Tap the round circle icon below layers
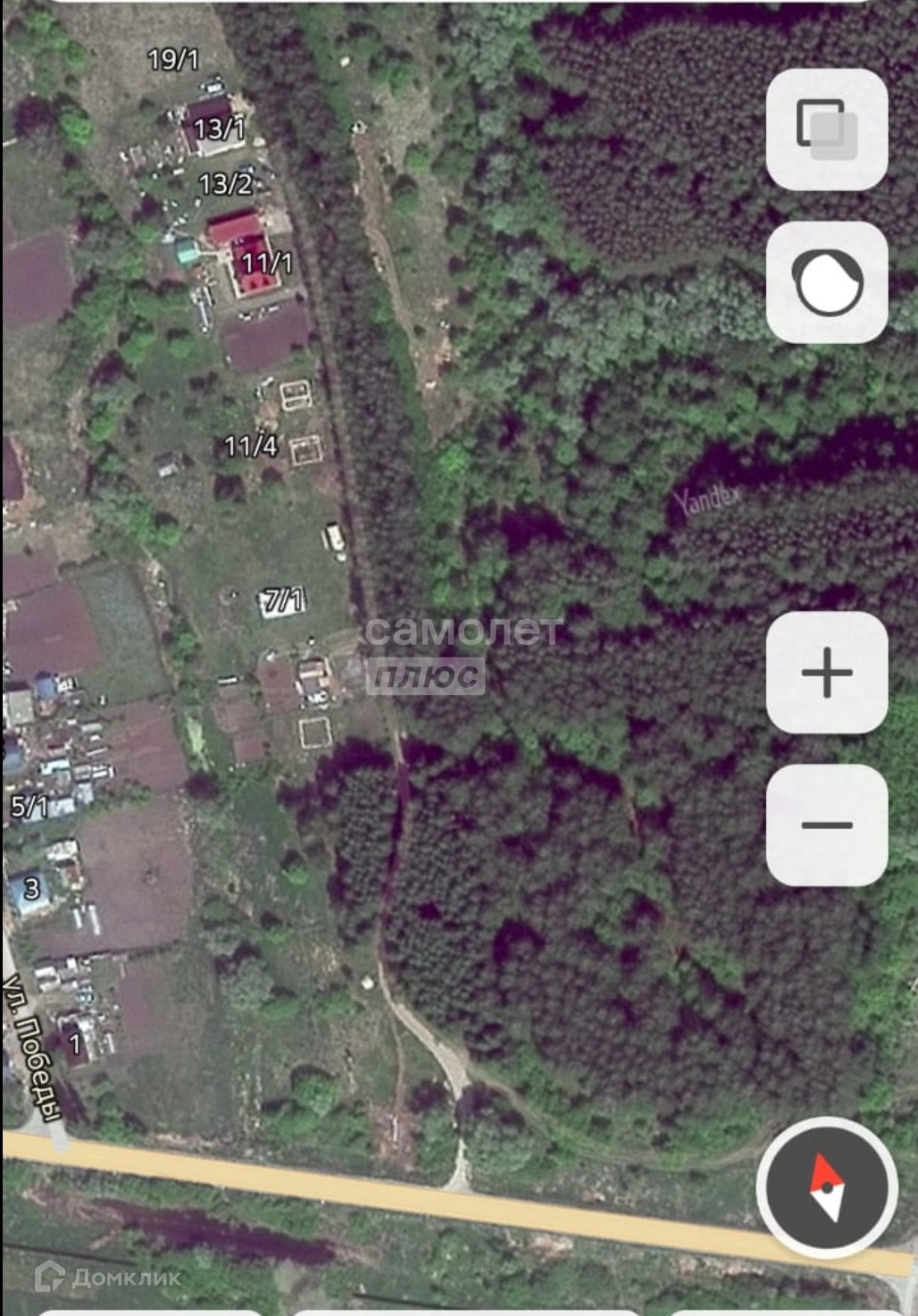Viewport: 918px width, 1316px height. click(x=826, y=282)
